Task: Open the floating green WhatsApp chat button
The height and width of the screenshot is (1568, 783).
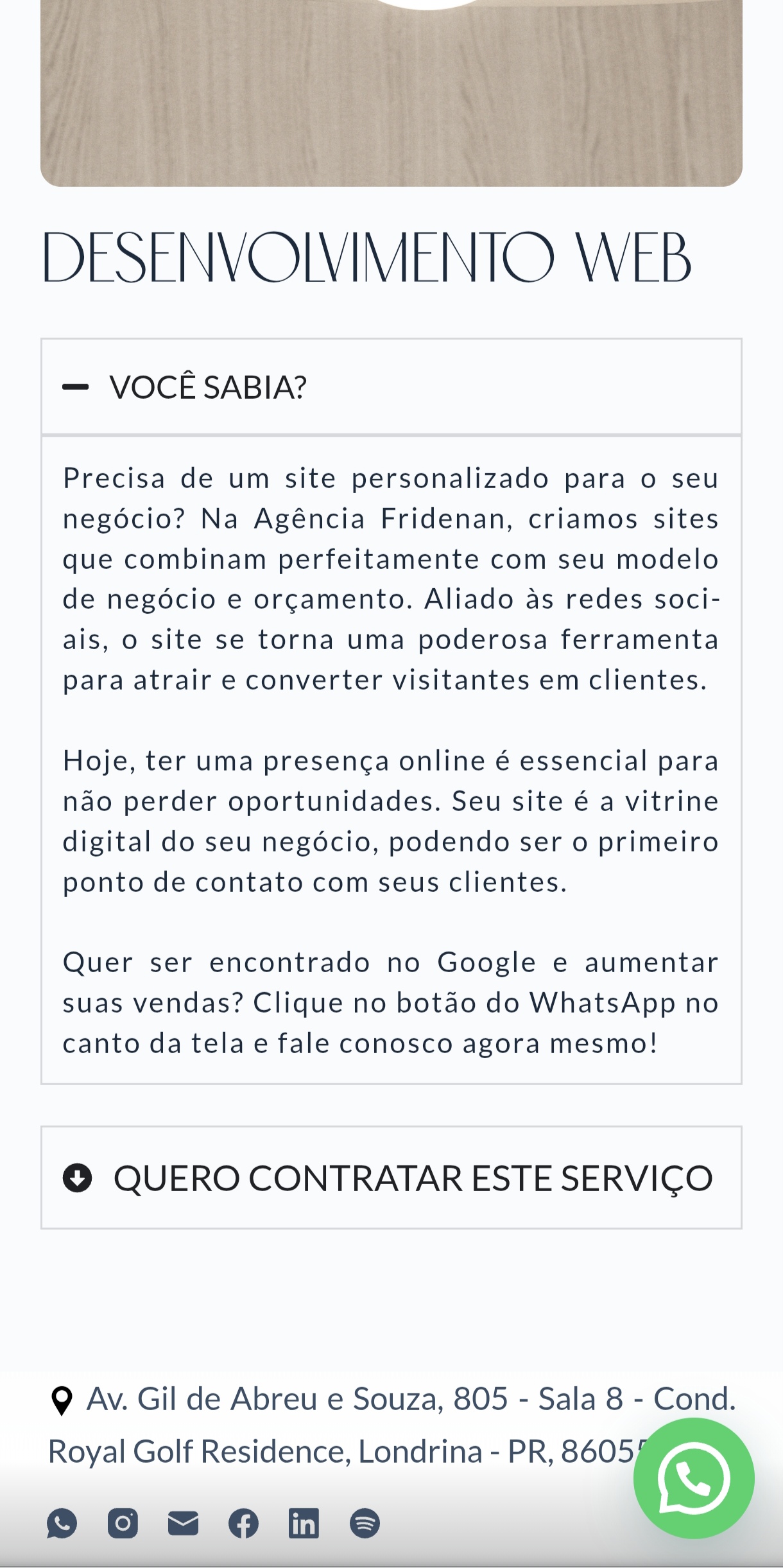Action: click(x=694, y=1478)
